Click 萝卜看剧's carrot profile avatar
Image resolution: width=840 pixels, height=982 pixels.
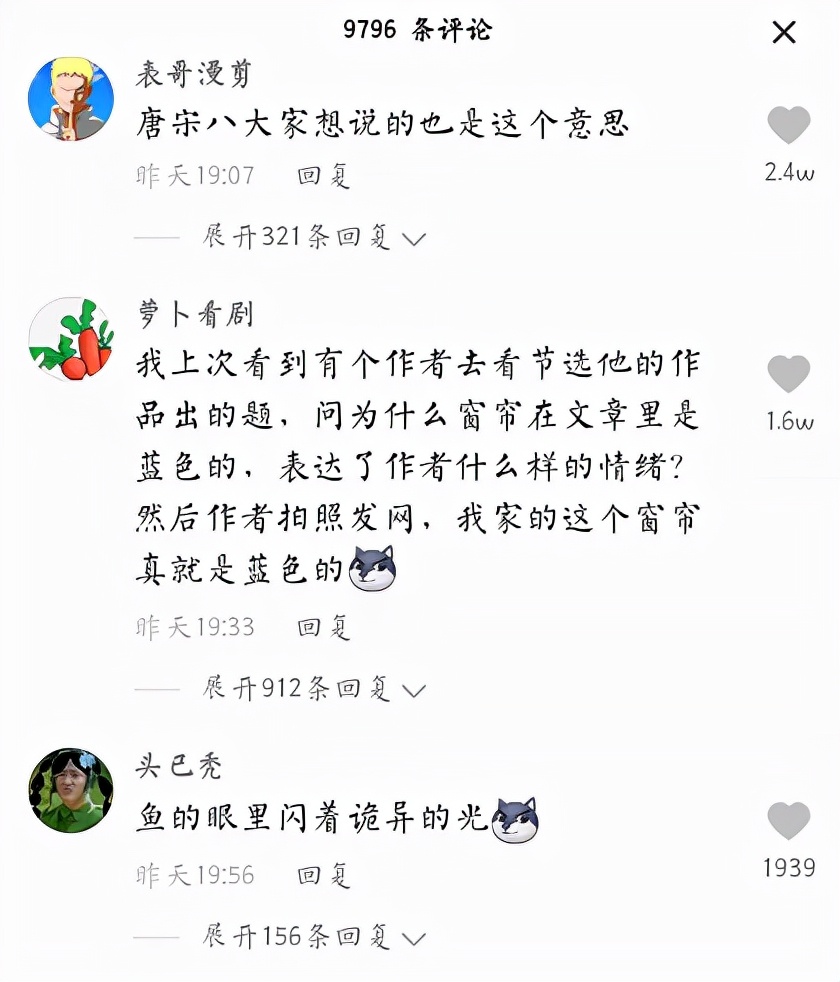70,340
